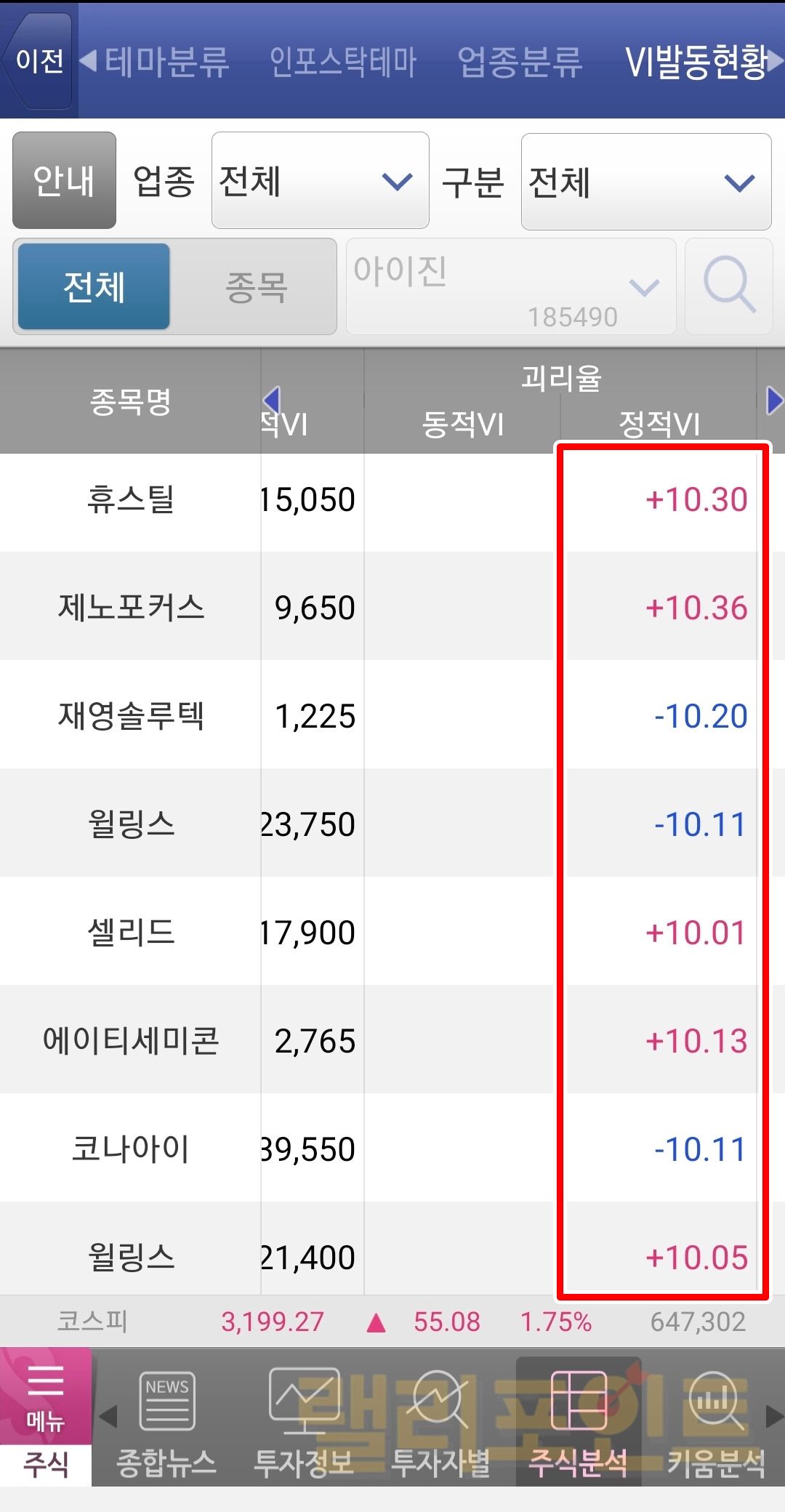Open the 메뉴 hamburger menu
785x1512 pixels.
45,1396
